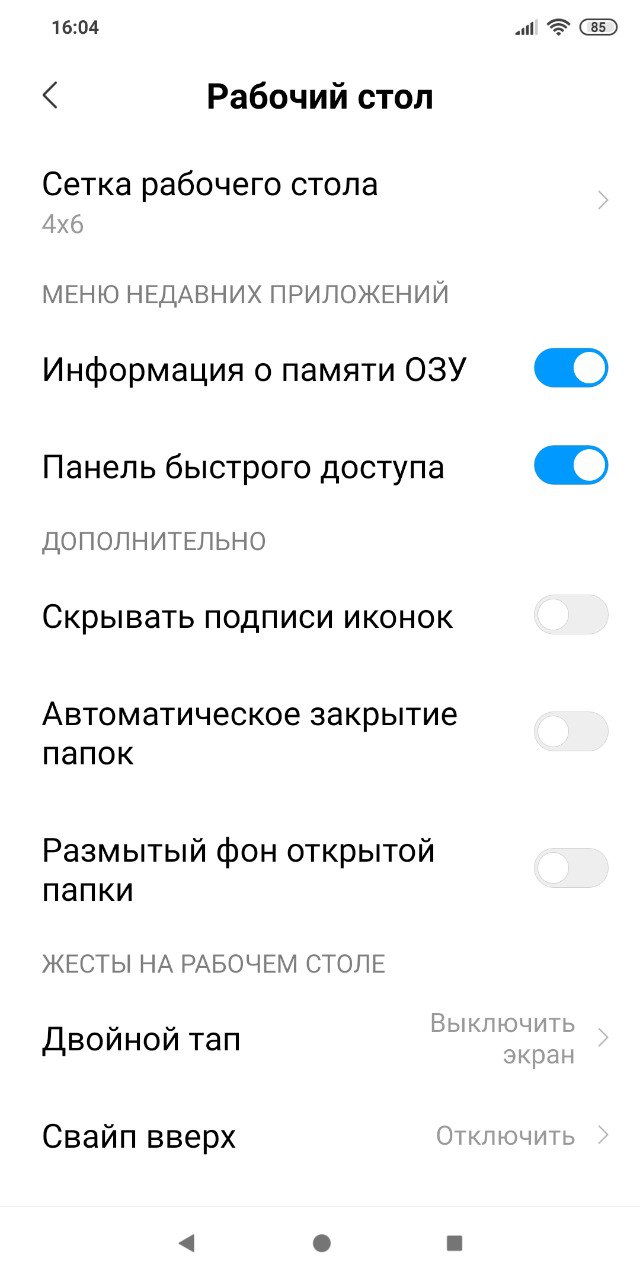The width and height of the screenshot is (640, 1280).
Task: Enable Размытый фон открытой папки
Action: (x=571, y=868)
